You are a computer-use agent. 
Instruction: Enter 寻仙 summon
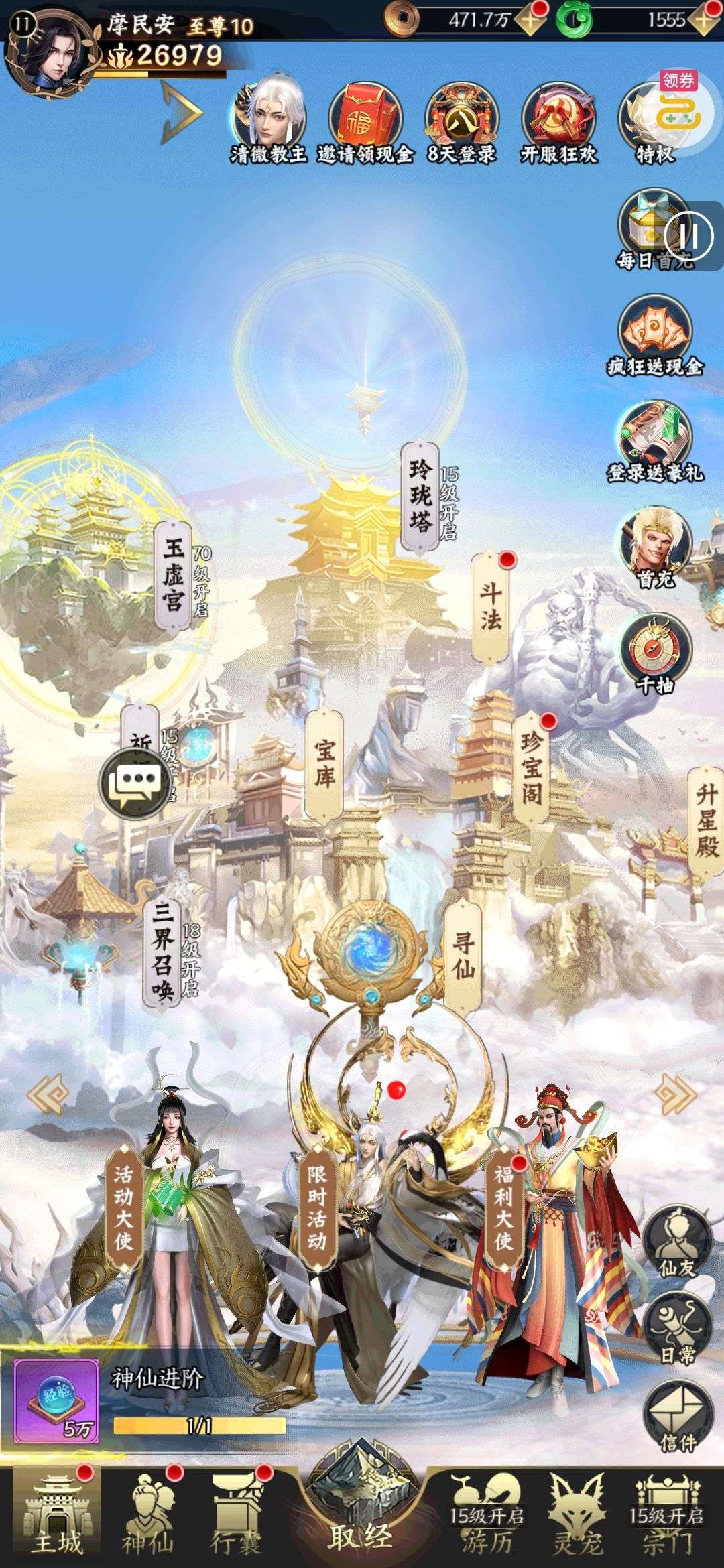(x=463, y=957)
